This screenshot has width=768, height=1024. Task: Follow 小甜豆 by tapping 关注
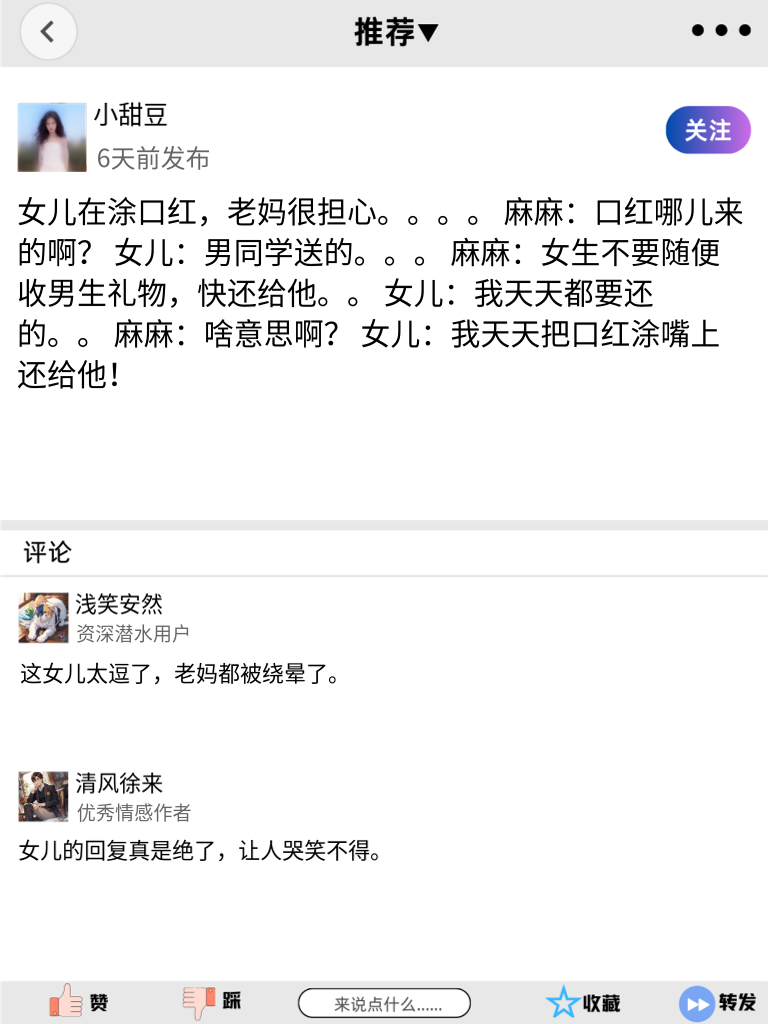tap(707, 130)
